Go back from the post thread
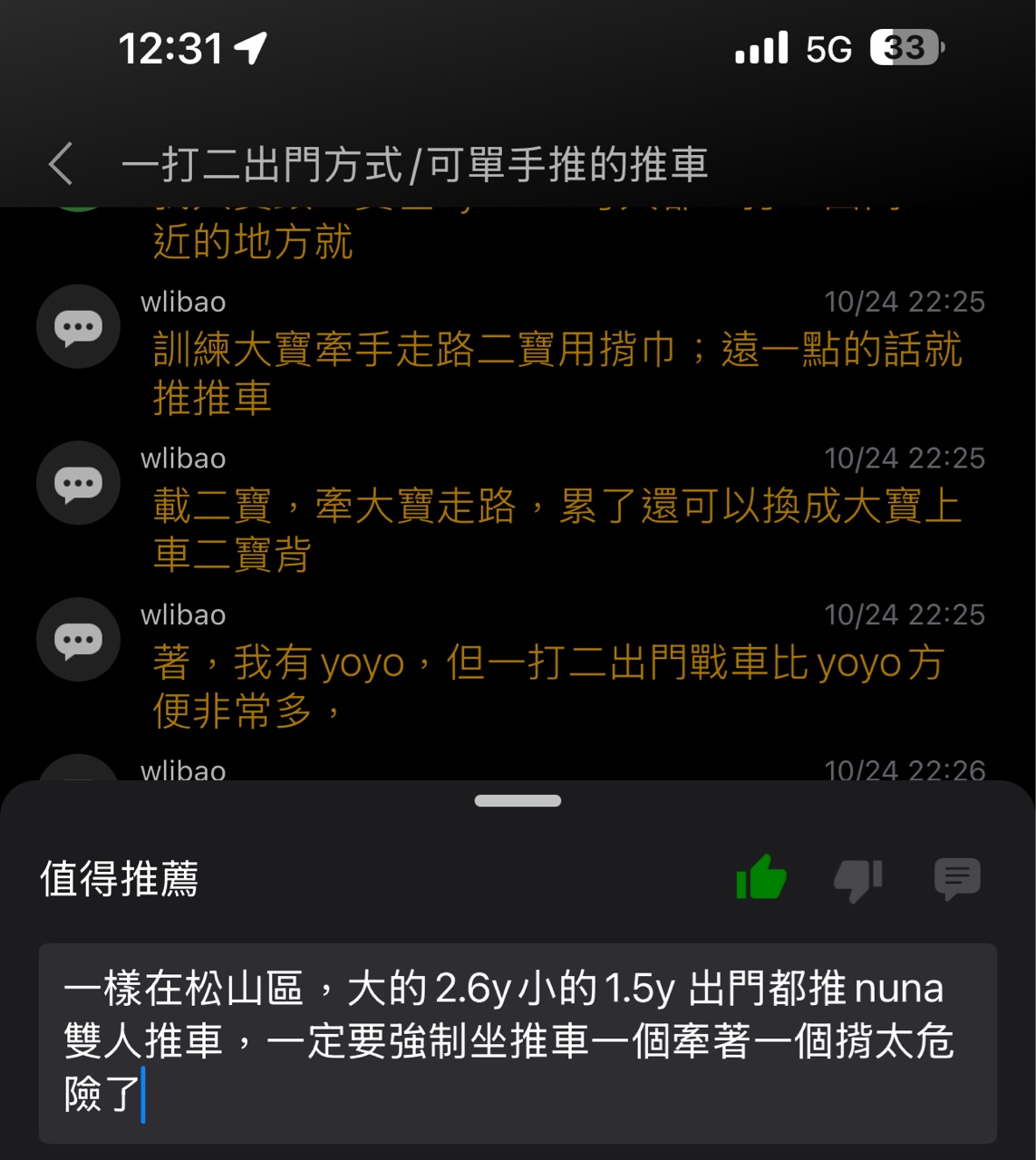Image resolution: width=1036 pixels, height=1160 pixels. click(61, 165)
